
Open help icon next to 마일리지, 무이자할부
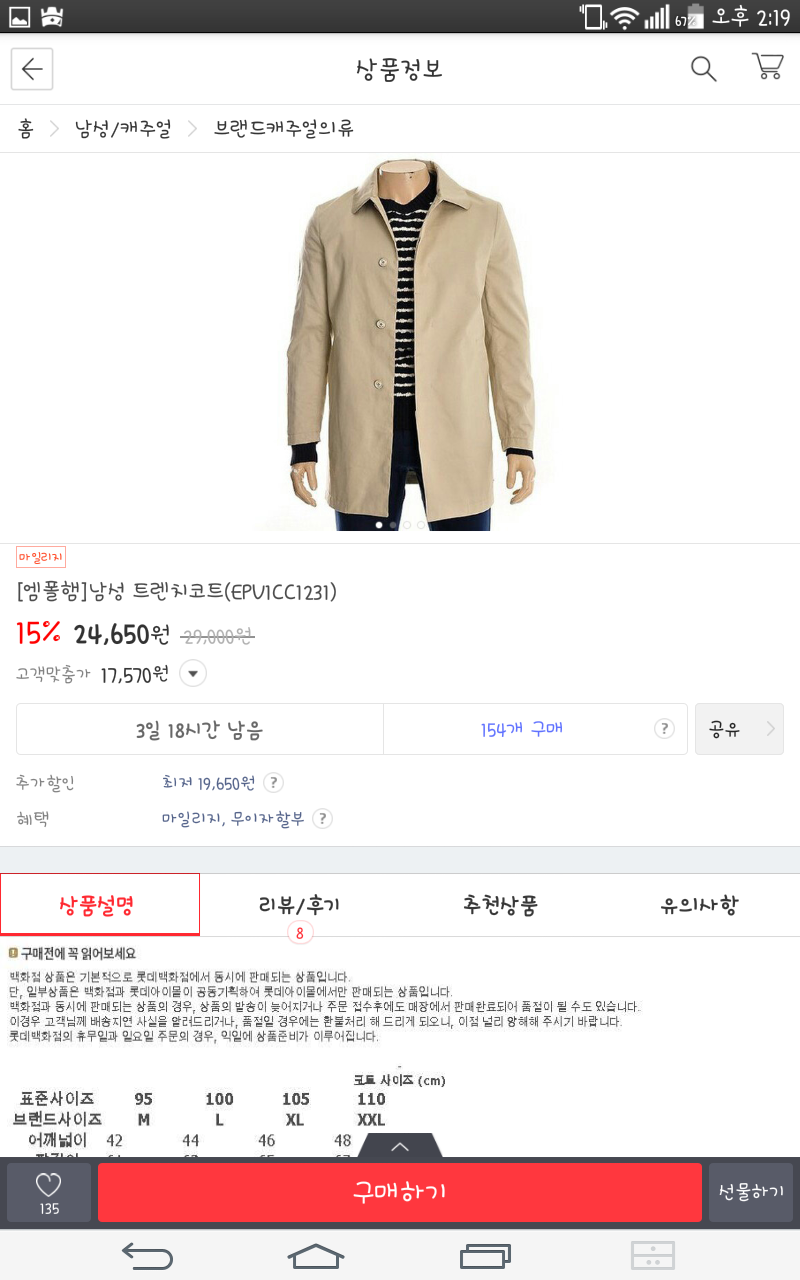[x=322, y=819]
